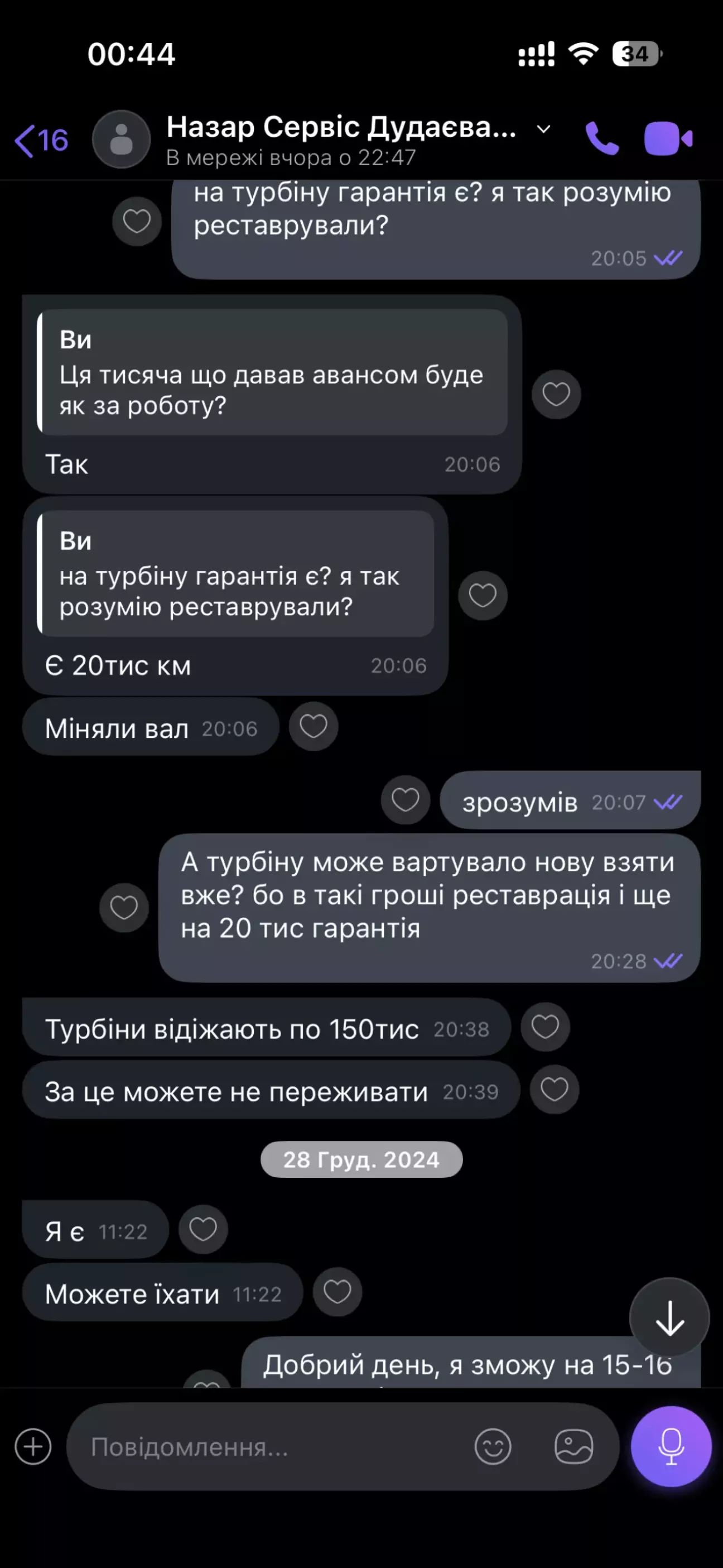This screenshot has height=1568, width=723.
Task: Like 'Турбіни відіжають по 150тис' message
Action: pyautogui.click(x=545, y=1027)
